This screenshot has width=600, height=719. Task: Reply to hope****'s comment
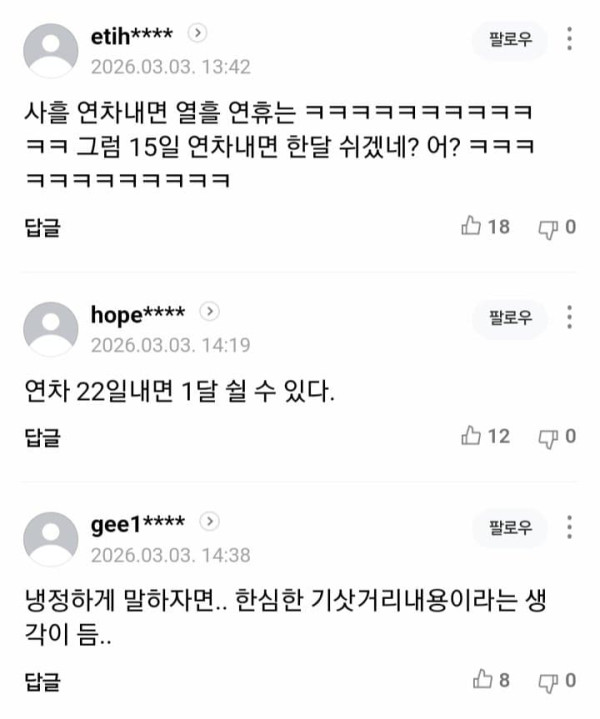[42, 436]
